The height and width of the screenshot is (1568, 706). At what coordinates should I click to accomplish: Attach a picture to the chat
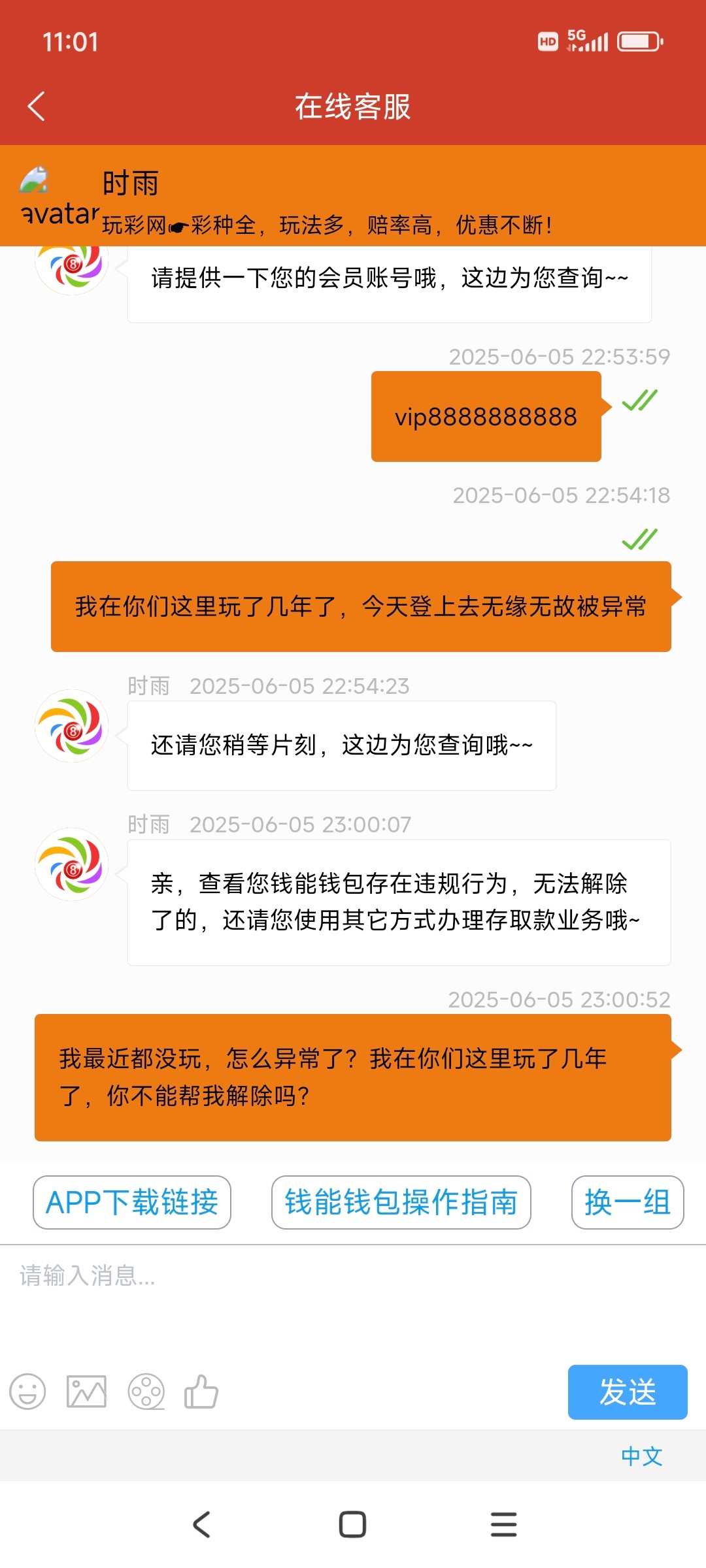[86, 1392]
